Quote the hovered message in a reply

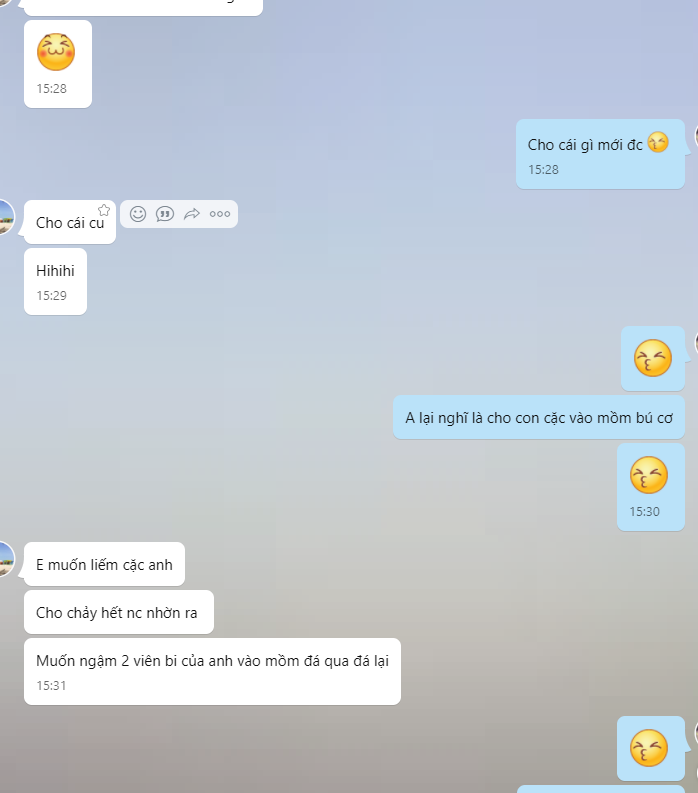coord(165,214)
